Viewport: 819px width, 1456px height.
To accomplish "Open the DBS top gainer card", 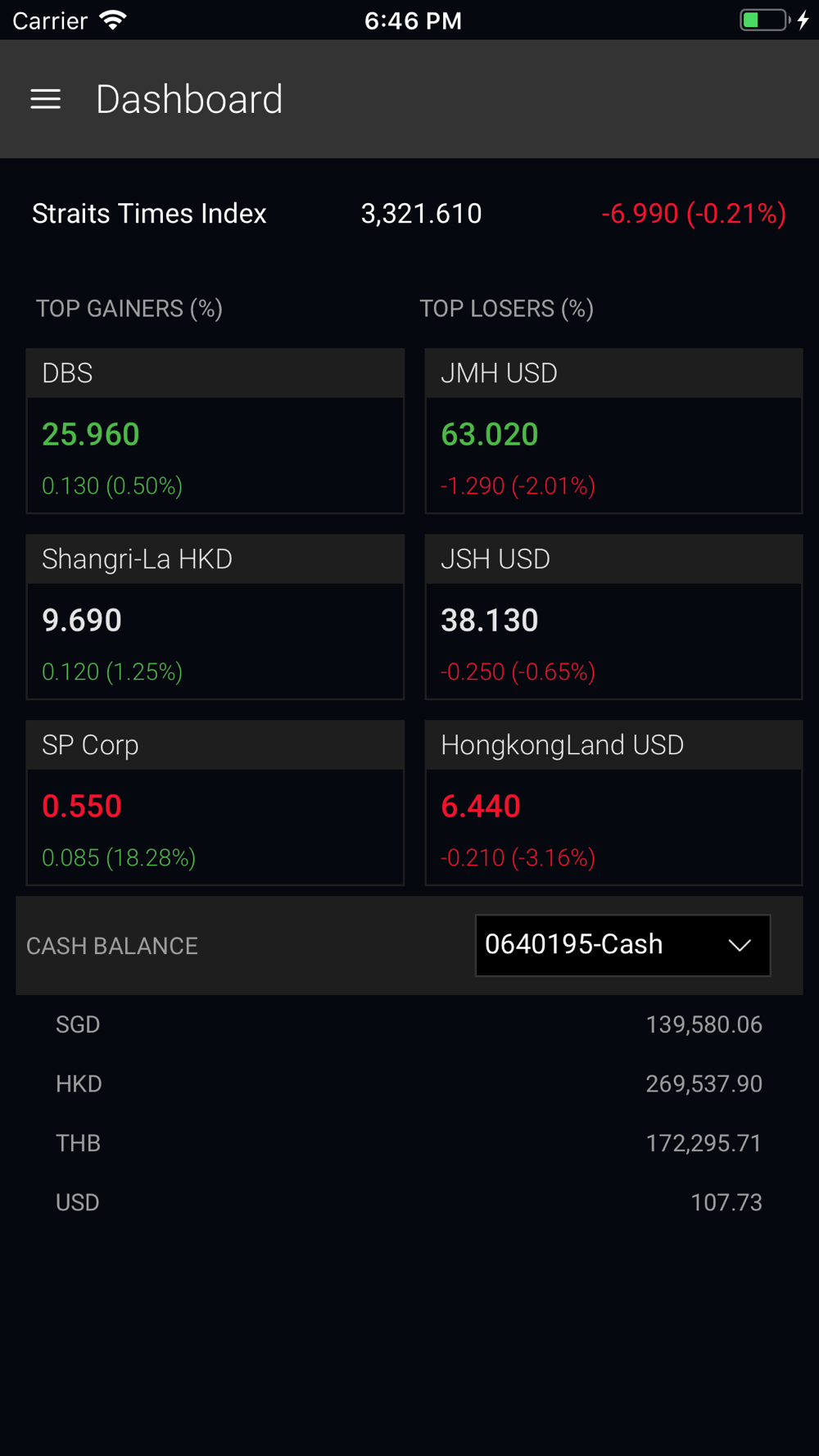I will point(215,432).
